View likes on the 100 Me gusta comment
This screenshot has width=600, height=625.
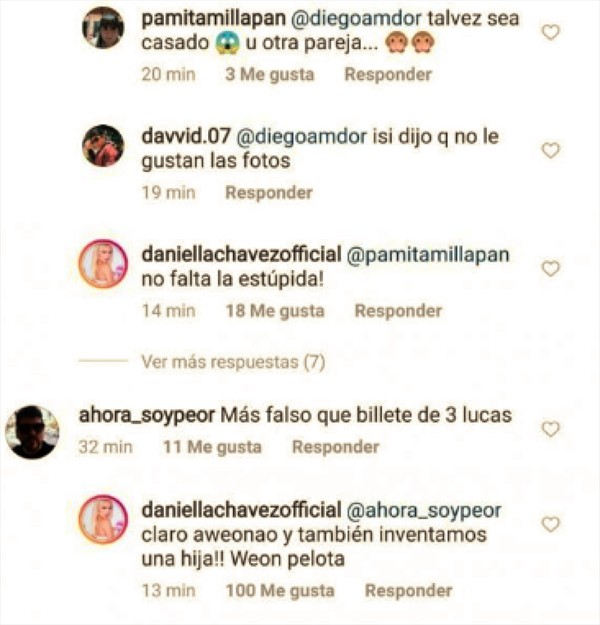(x=281, y=591)
